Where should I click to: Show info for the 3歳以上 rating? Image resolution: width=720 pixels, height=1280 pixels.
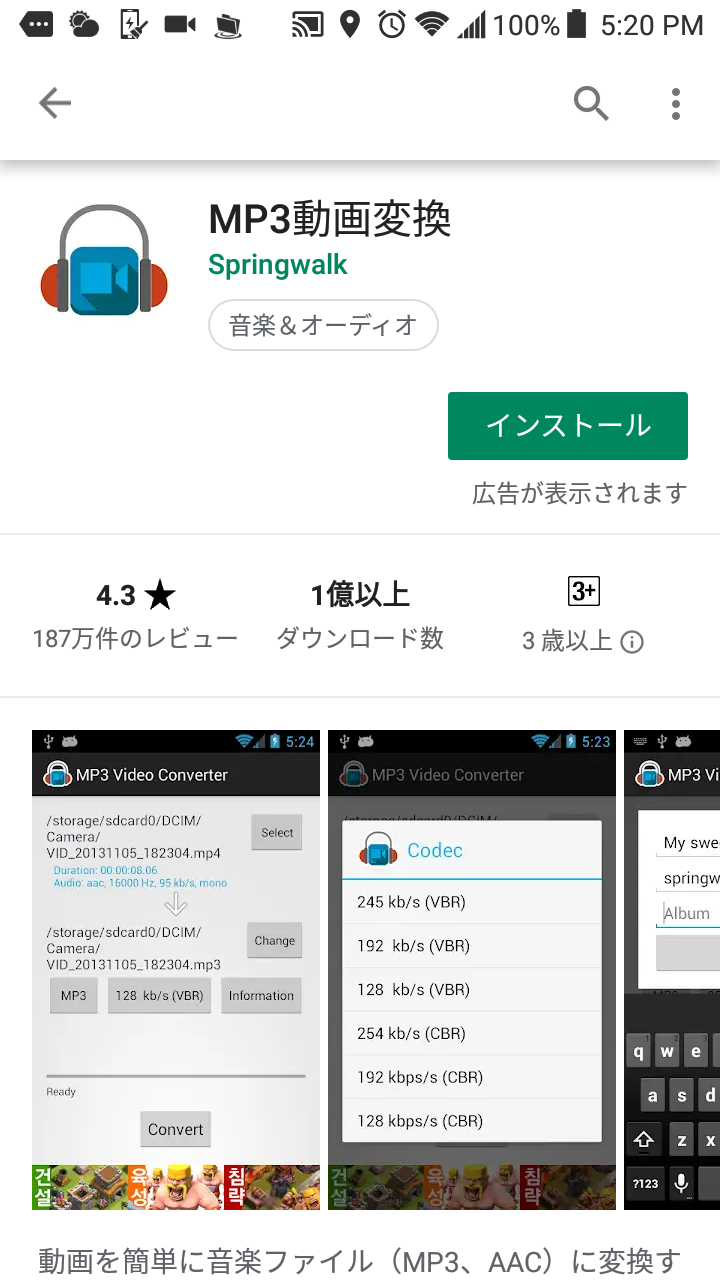632,642
